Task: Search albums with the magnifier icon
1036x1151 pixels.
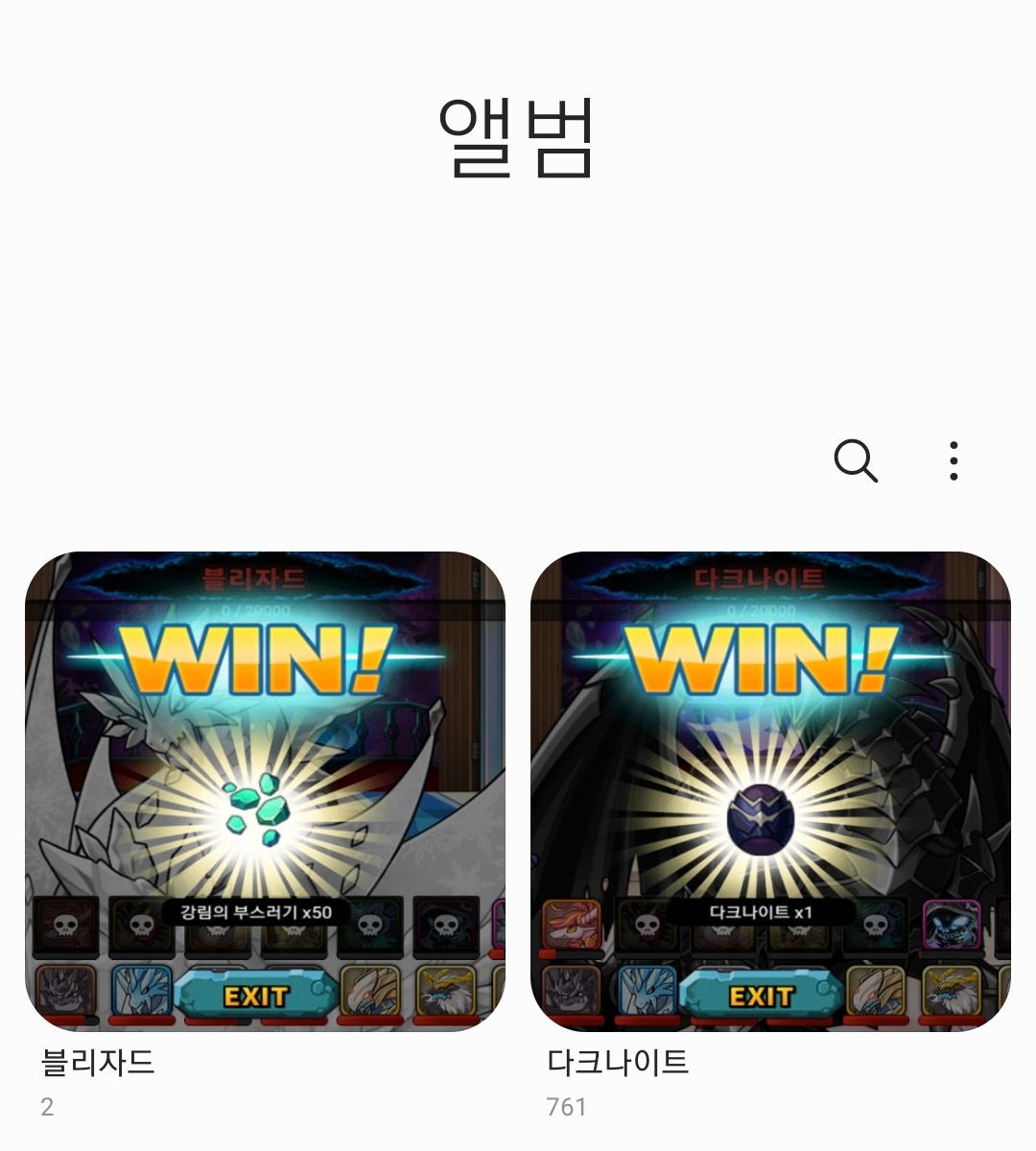Action: point(856,461)
